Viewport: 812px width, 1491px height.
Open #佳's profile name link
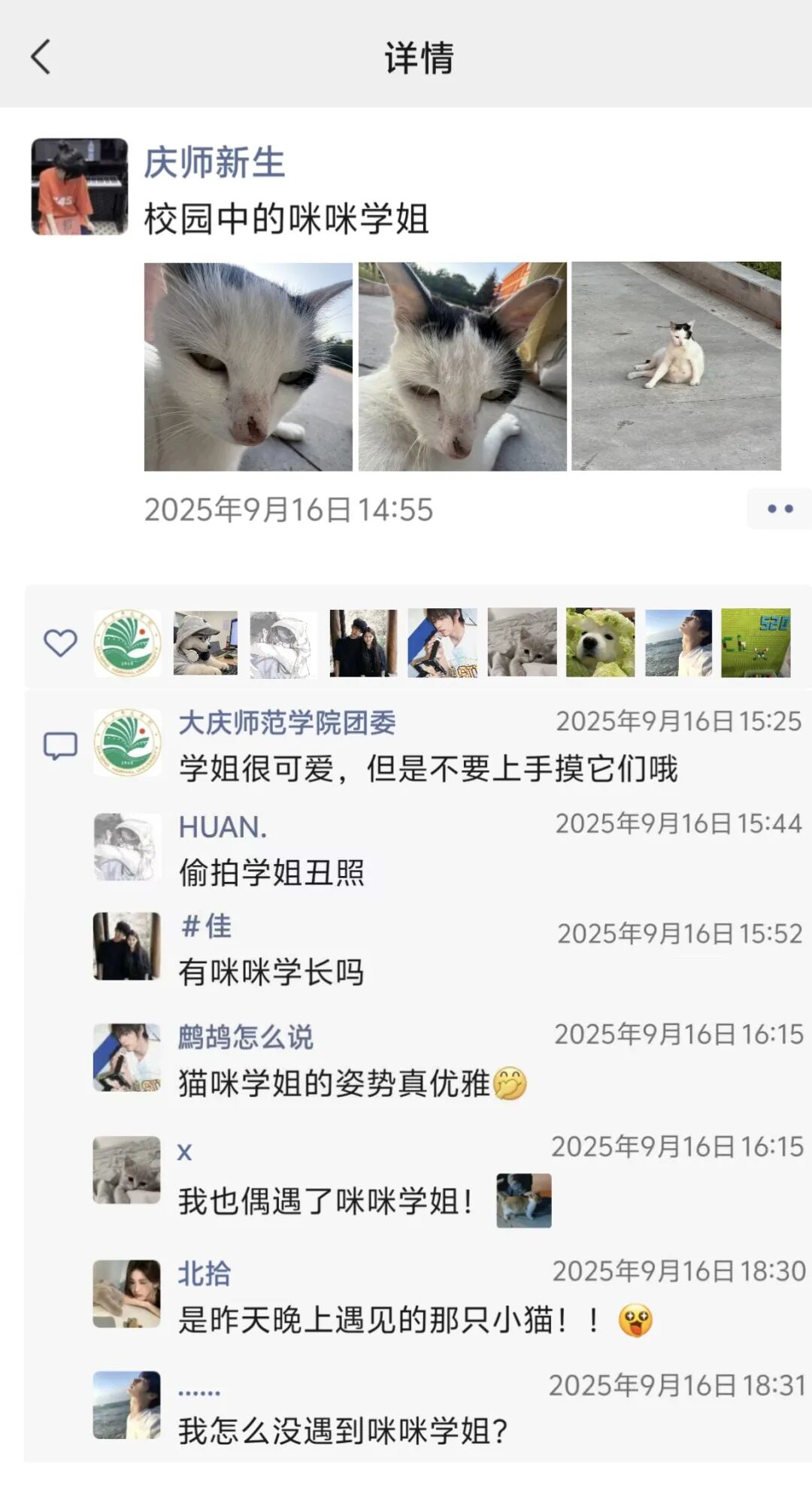207,926
